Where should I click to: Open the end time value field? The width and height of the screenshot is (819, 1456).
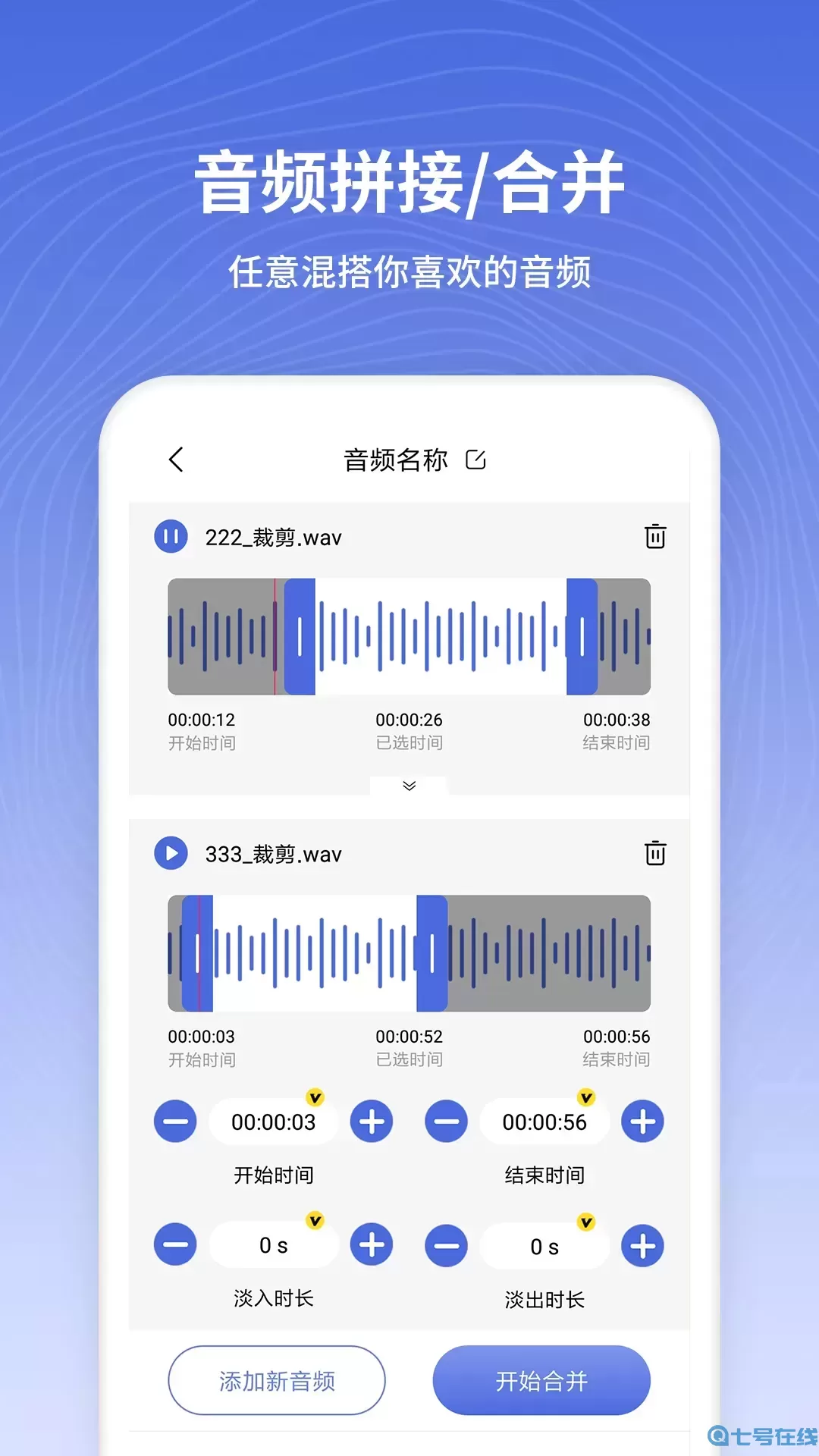544,1122
